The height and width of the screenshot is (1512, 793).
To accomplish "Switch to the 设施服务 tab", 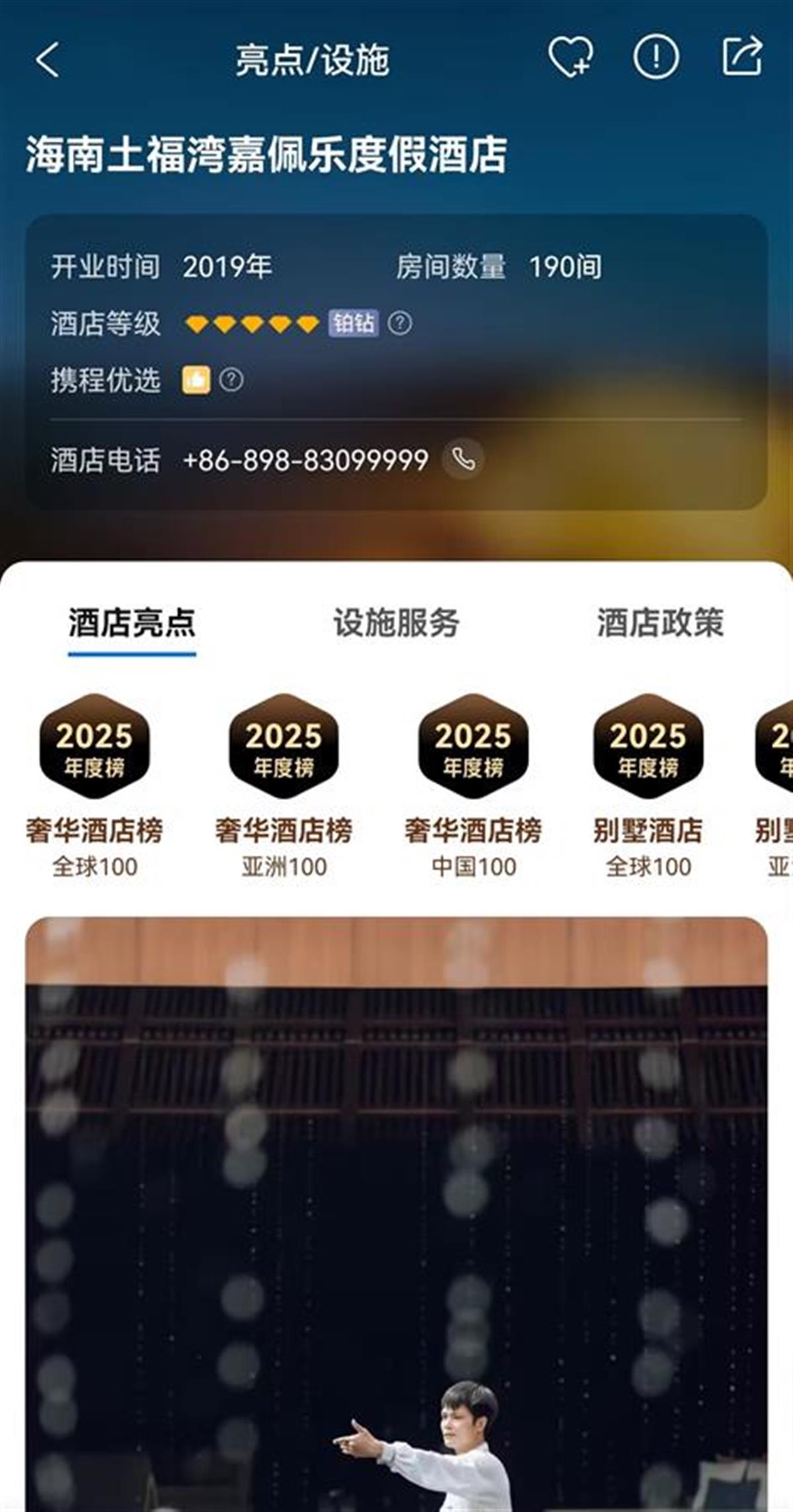I will (x=396, y=623).
